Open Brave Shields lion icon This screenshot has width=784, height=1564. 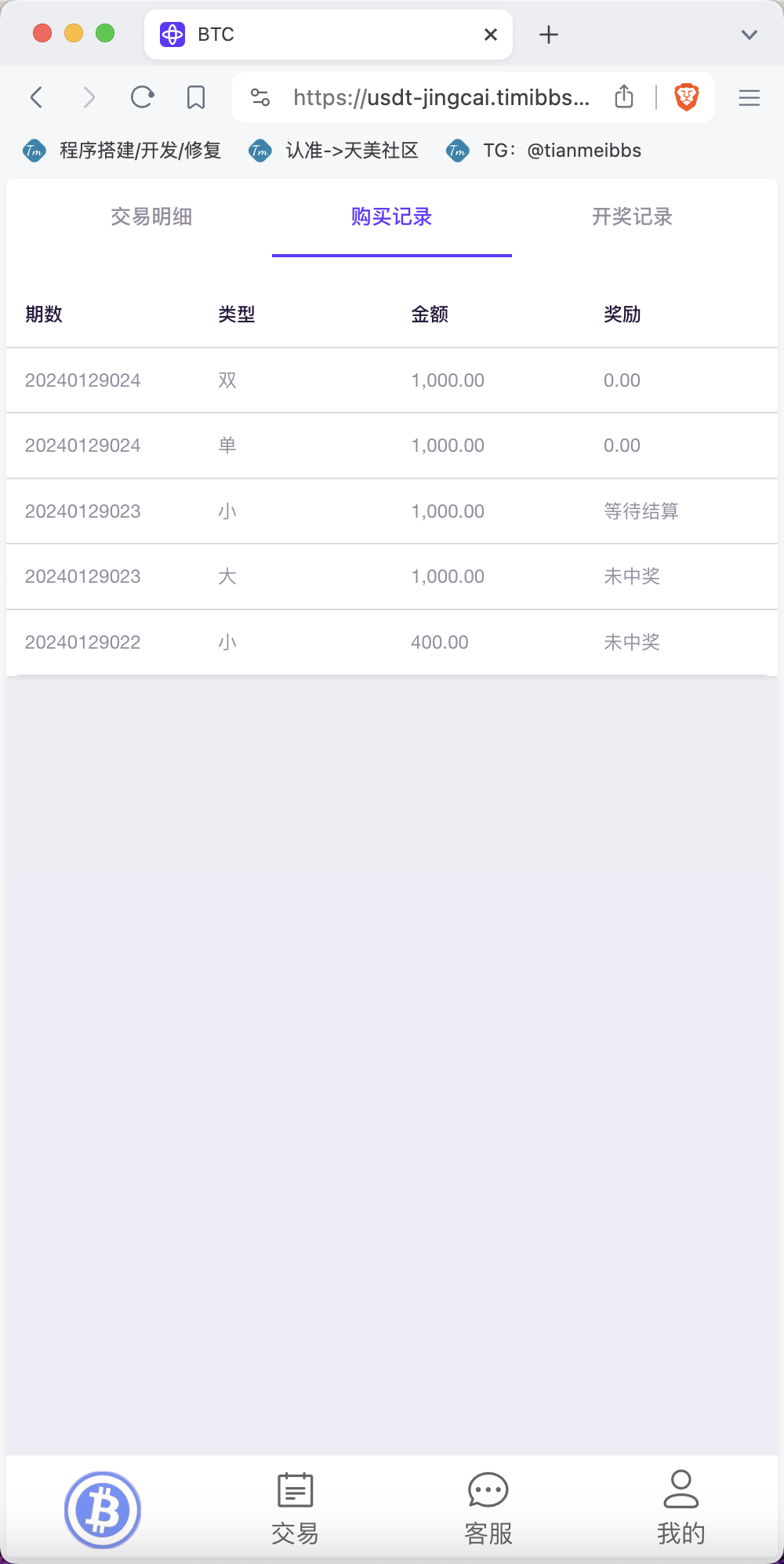(x=686, y=97)
